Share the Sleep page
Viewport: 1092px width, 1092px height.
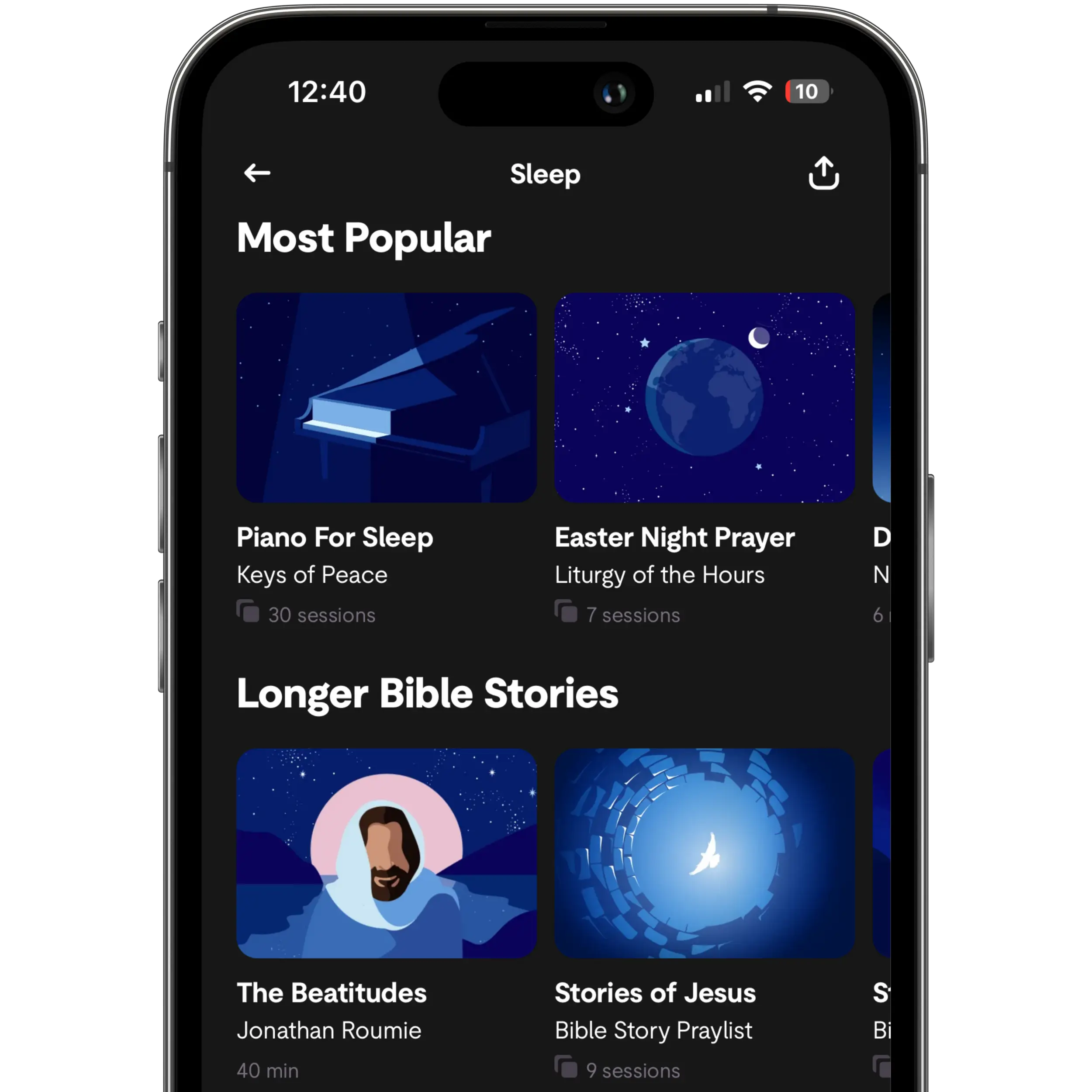pos(823,173)
